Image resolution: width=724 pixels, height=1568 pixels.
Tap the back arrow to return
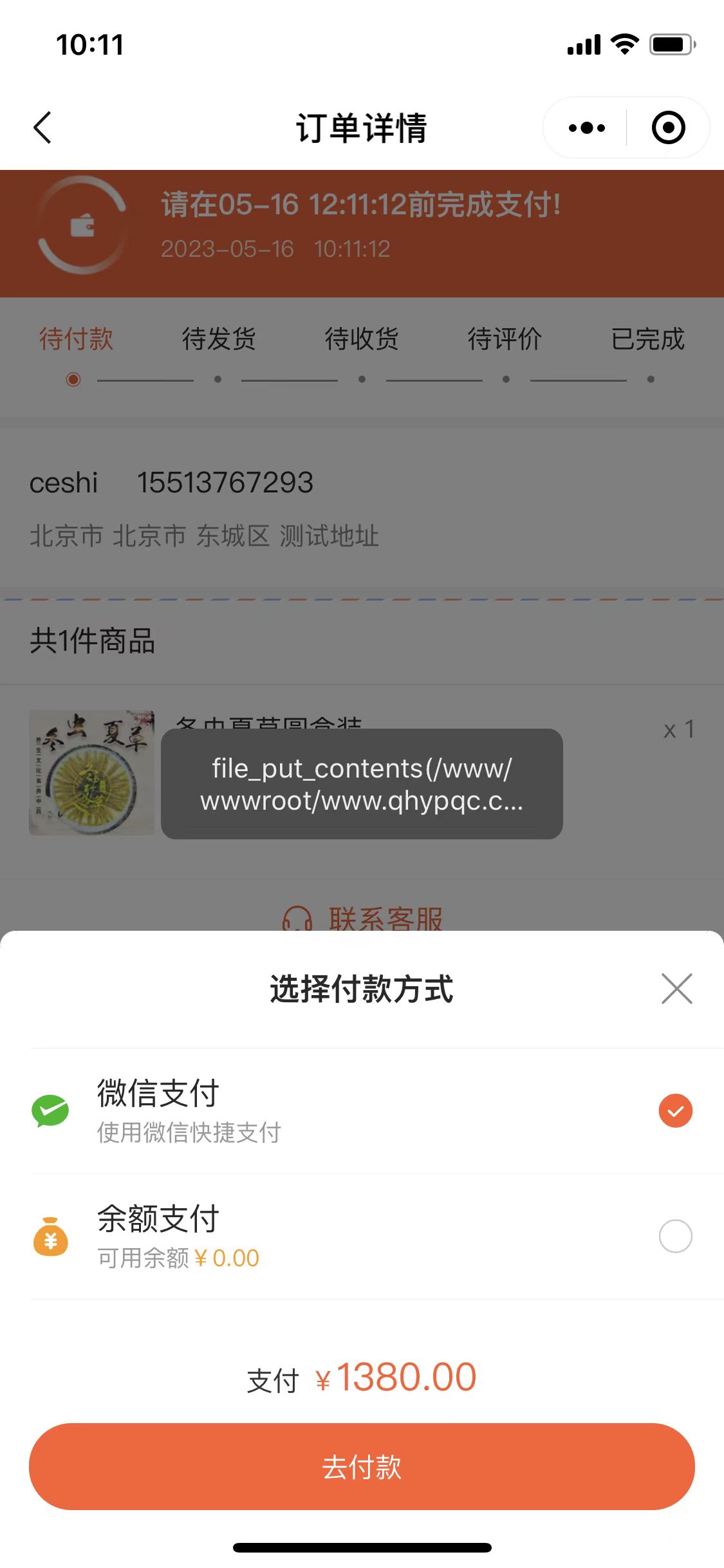[x=41, y=127]
